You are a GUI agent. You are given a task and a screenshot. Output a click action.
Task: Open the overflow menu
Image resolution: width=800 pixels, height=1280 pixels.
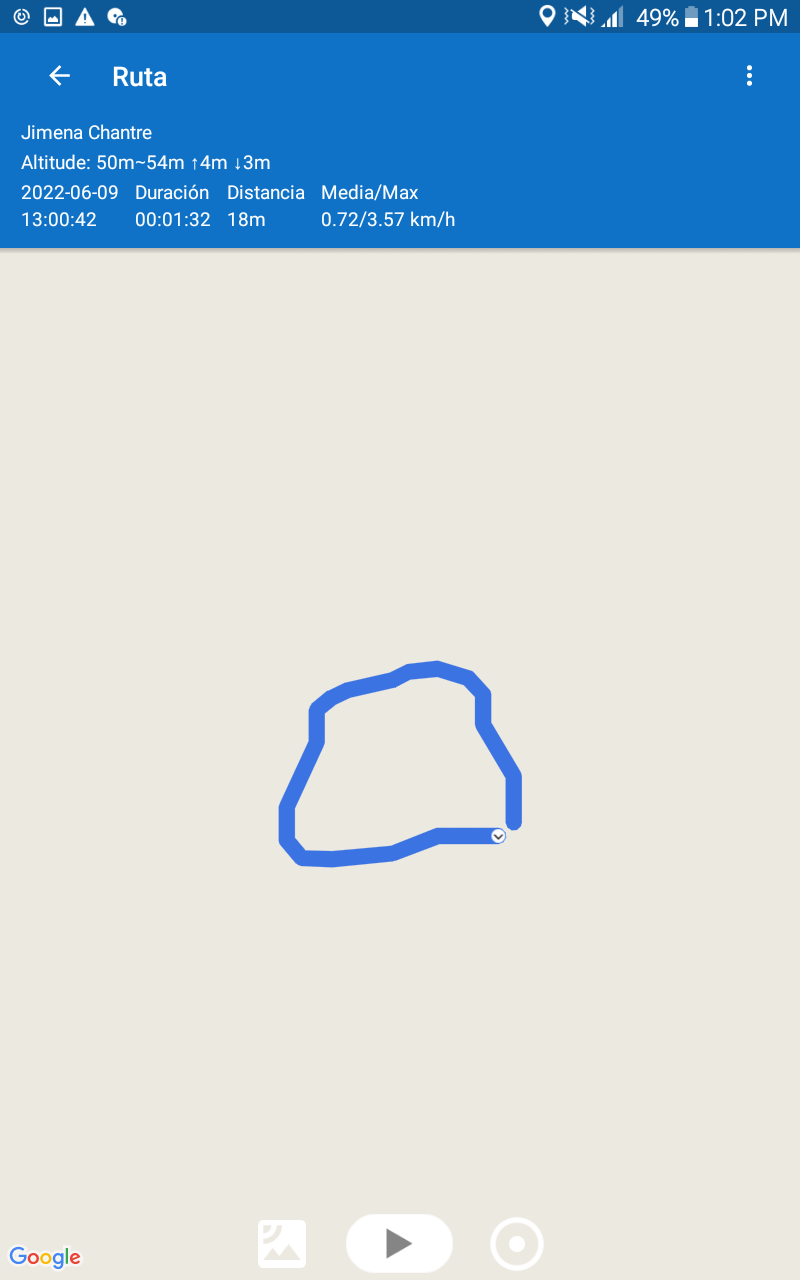[x=749, y=76]
